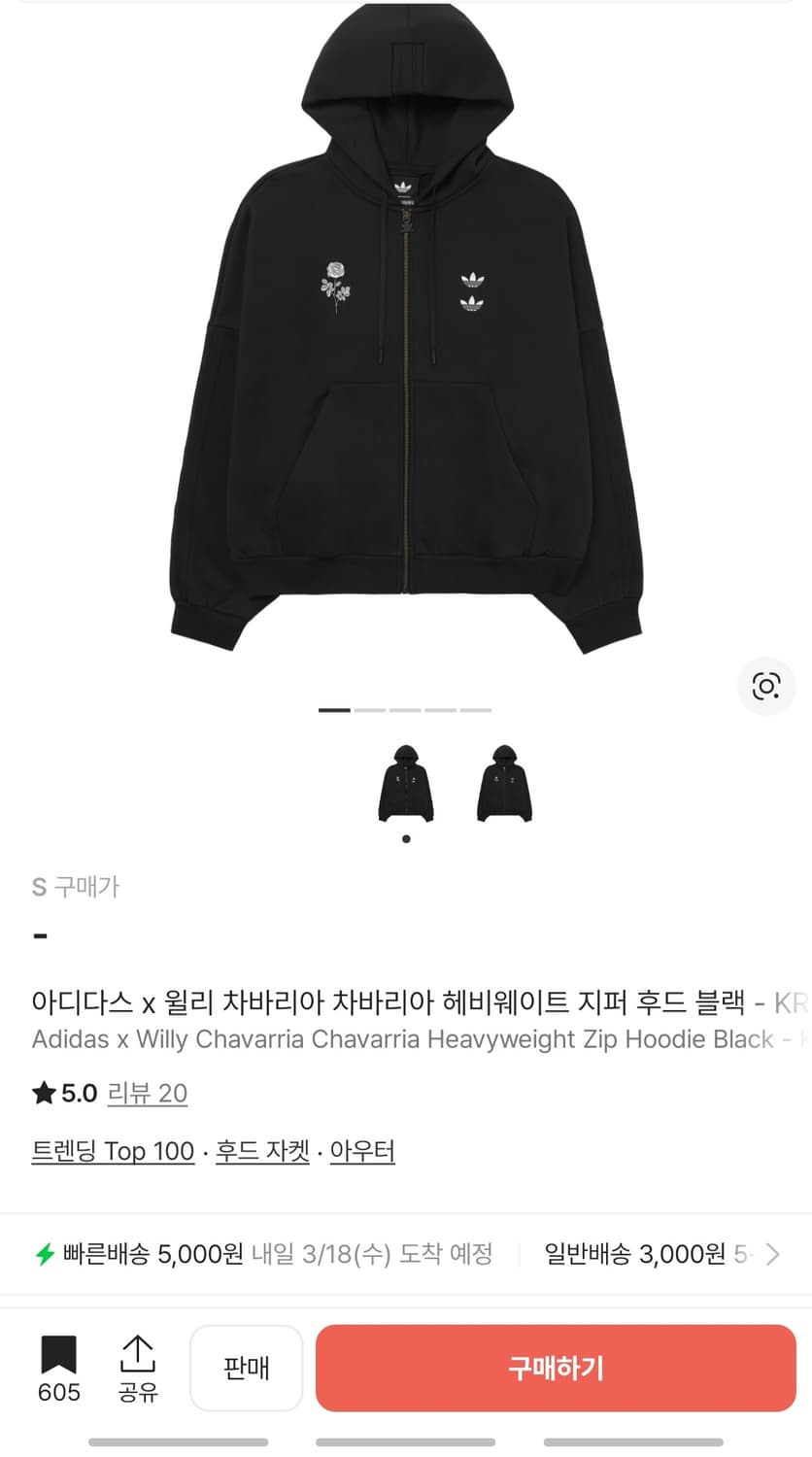Screen dimensions: 812x1457
Task: Visit the 트렌딩 Top 100 category
Action: tap(113, 1151)
